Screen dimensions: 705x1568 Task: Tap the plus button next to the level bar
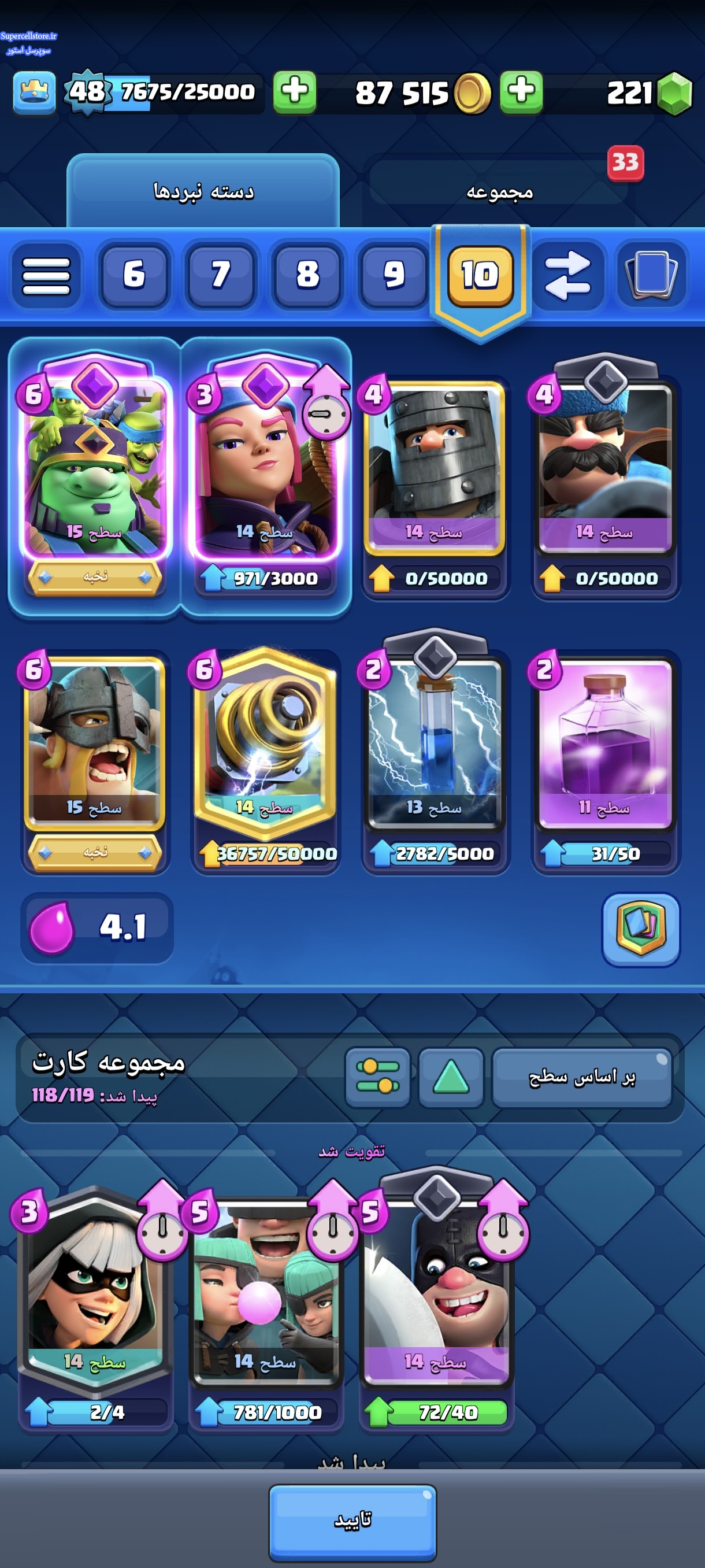click(294, 92)
